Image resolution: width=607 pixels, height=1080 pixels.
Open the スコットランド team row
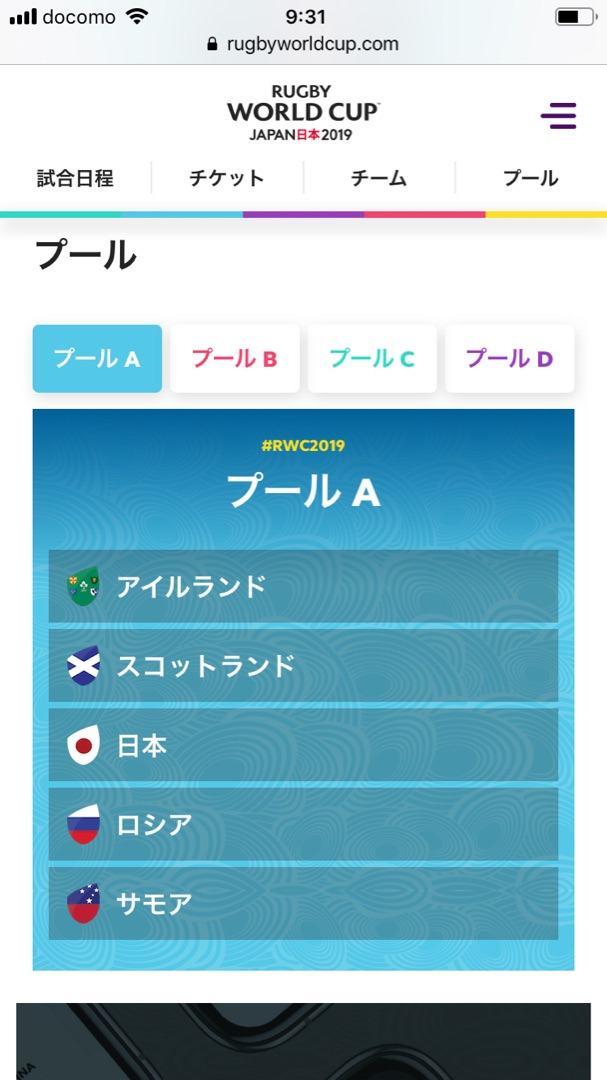click(303, 665)
